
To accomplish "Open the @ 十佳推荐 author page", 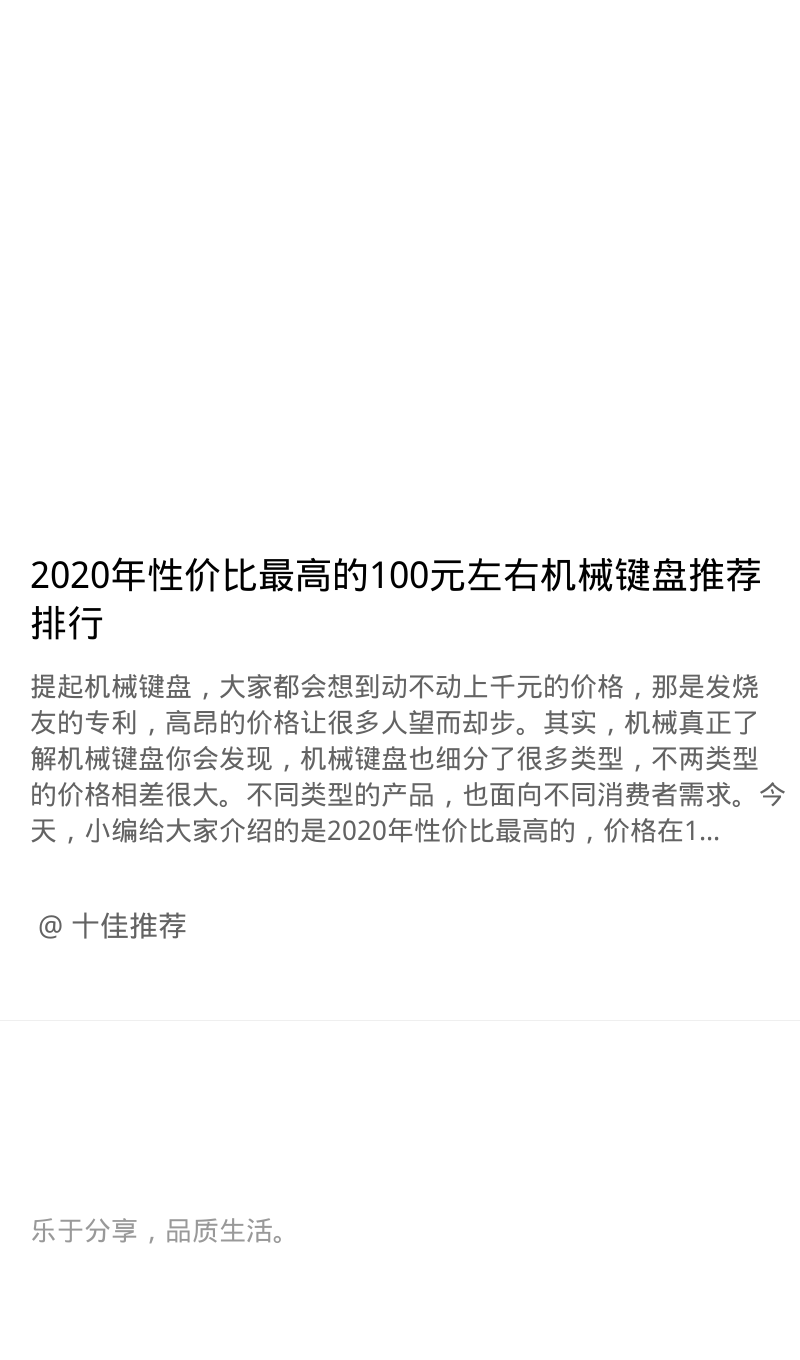I will coord(112,926).
